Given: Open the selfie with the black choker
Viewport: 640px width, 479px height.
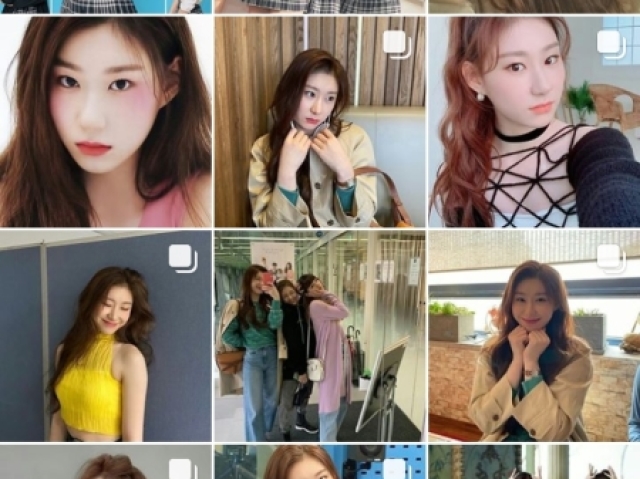Looking at the screenshot, I should 533,121.
